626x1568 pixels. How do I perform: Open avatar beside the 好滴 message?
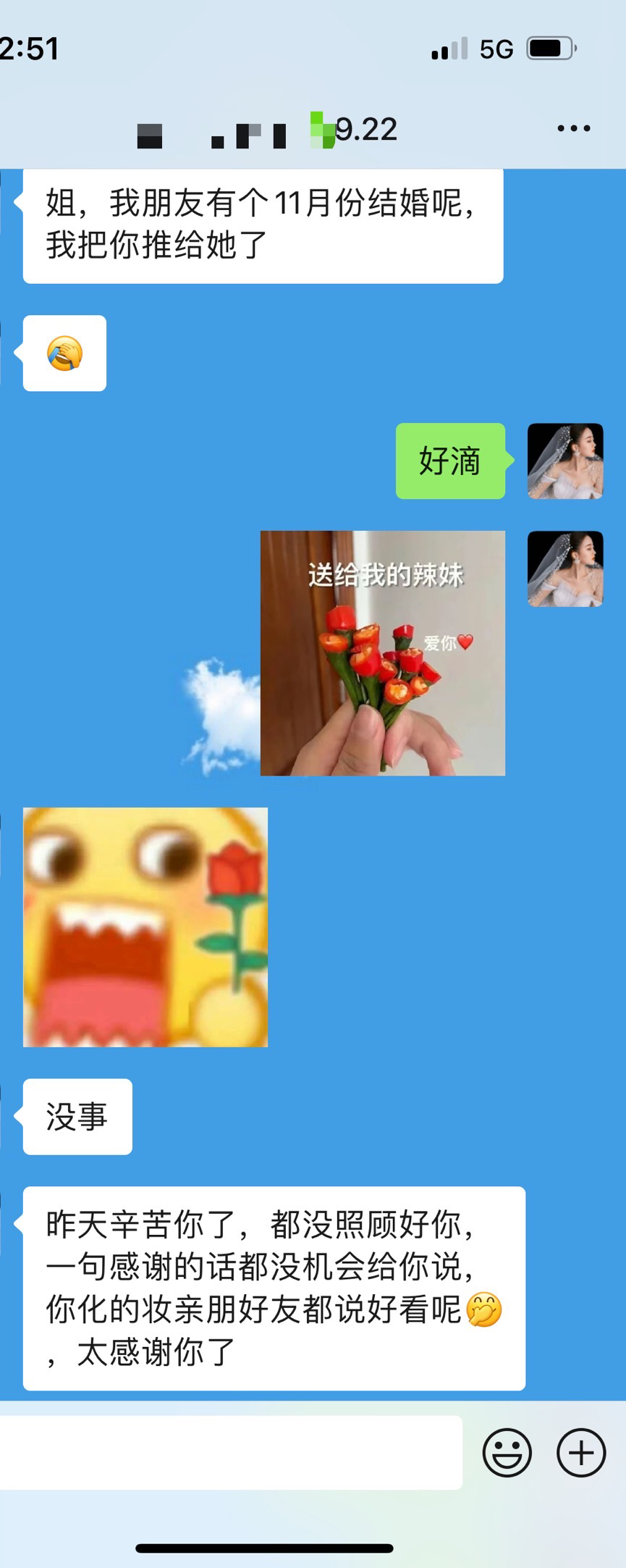(x=565, y=461)
